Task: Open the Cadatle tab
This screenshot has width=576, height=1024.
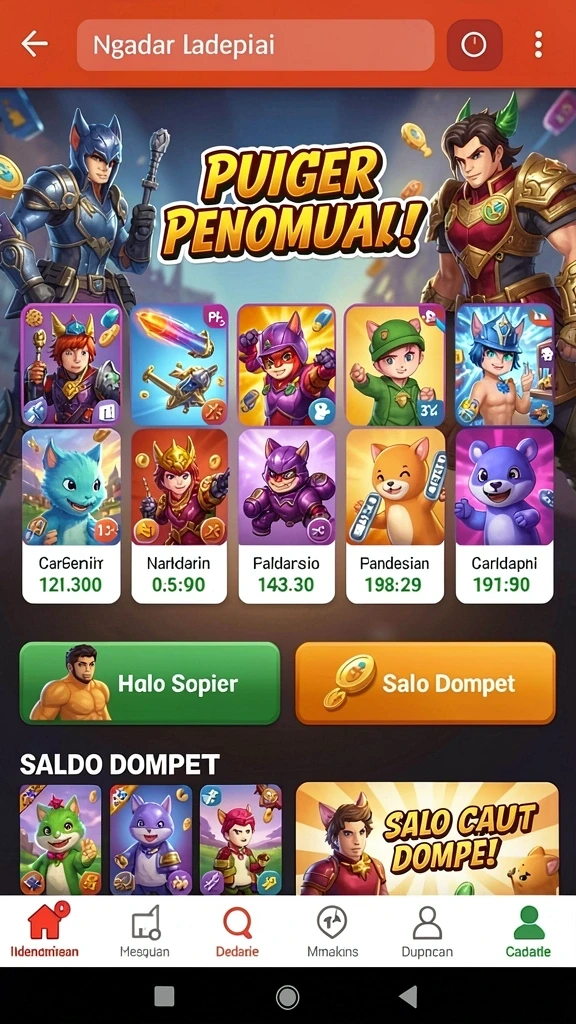Action: pos(528,930)
